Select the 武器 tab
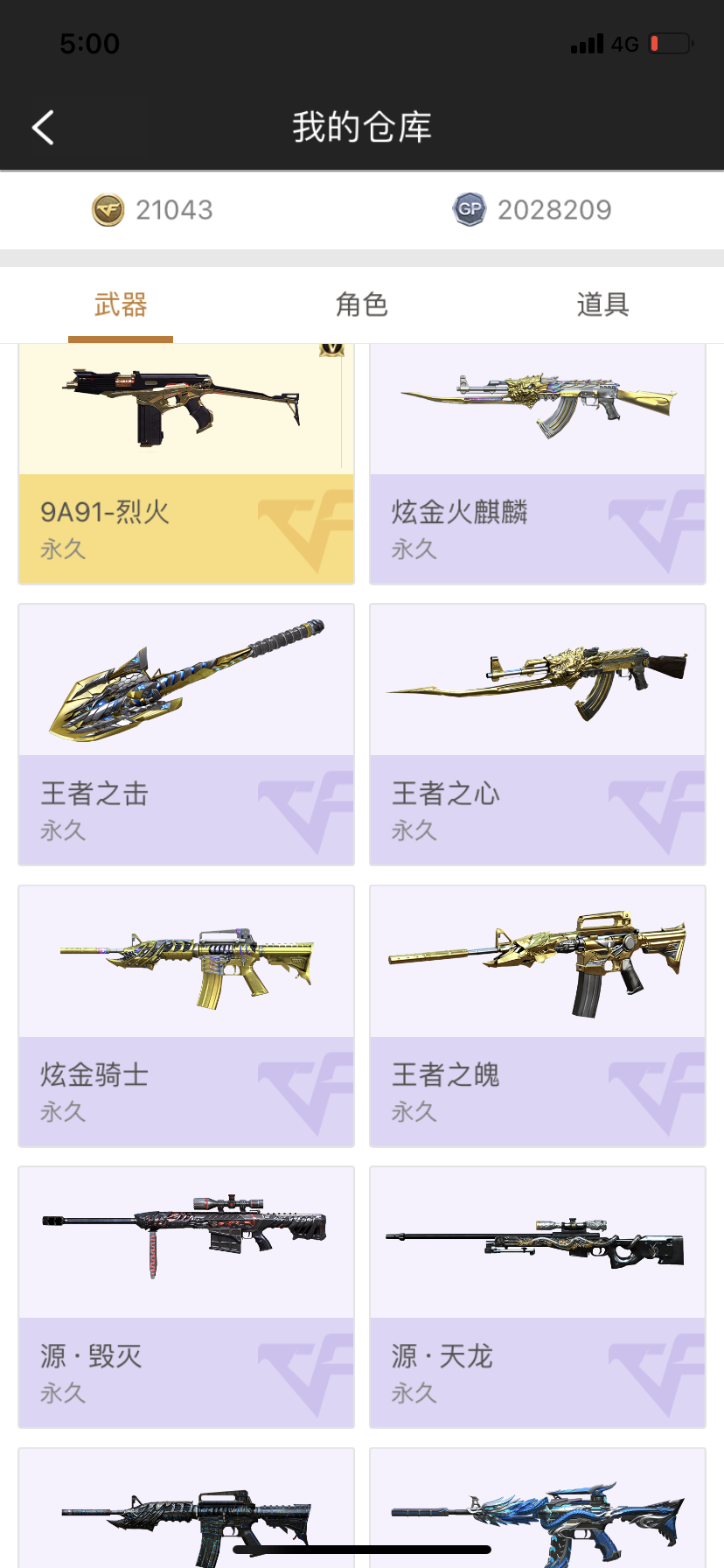Screen dimensions: 724x1568 [x=120, y=304]
